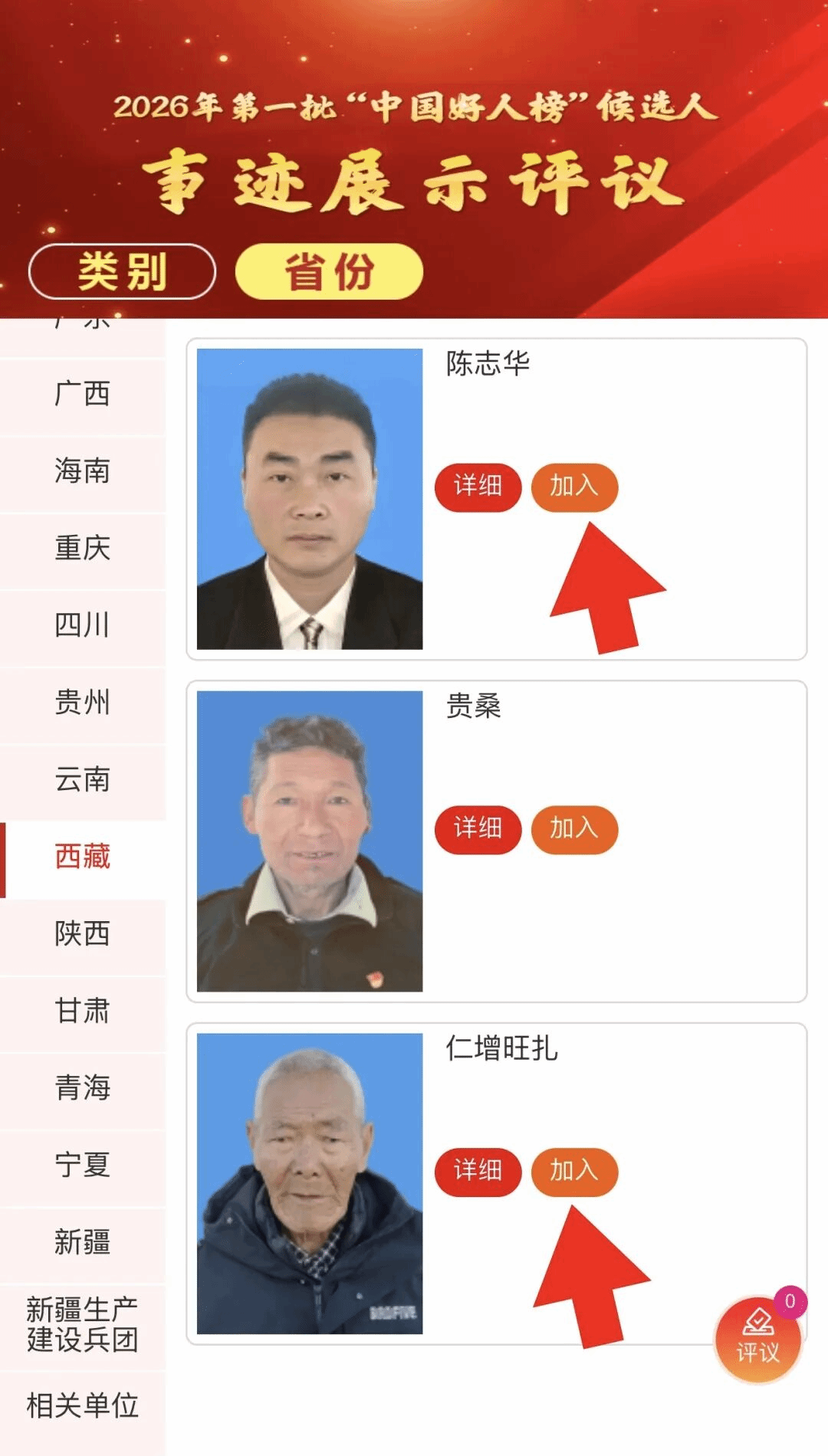Add 贵桑 with 加入
Screen dimensions: 828x1456
click(574, 829)
